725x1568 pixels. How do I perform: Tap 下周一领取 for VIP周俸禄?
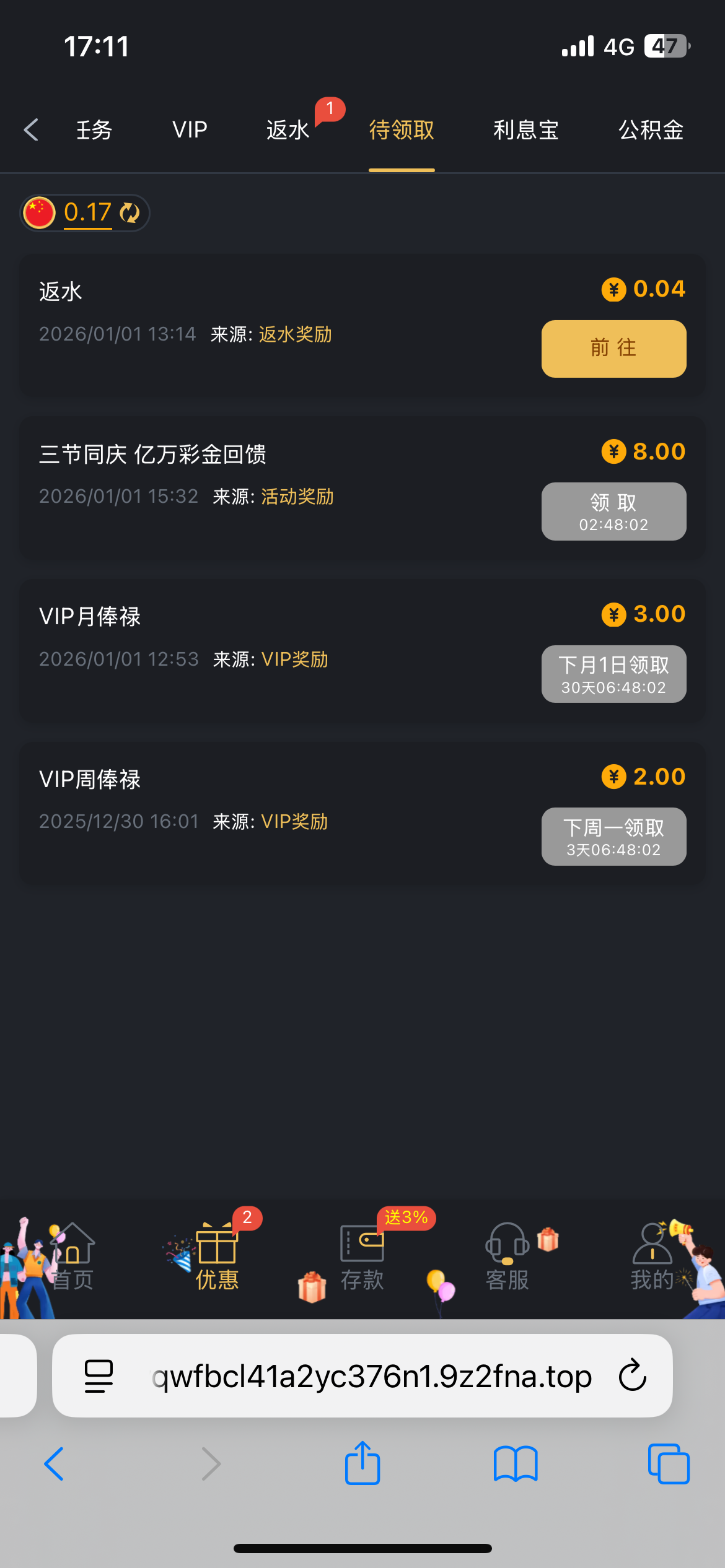tap(613, 837)
